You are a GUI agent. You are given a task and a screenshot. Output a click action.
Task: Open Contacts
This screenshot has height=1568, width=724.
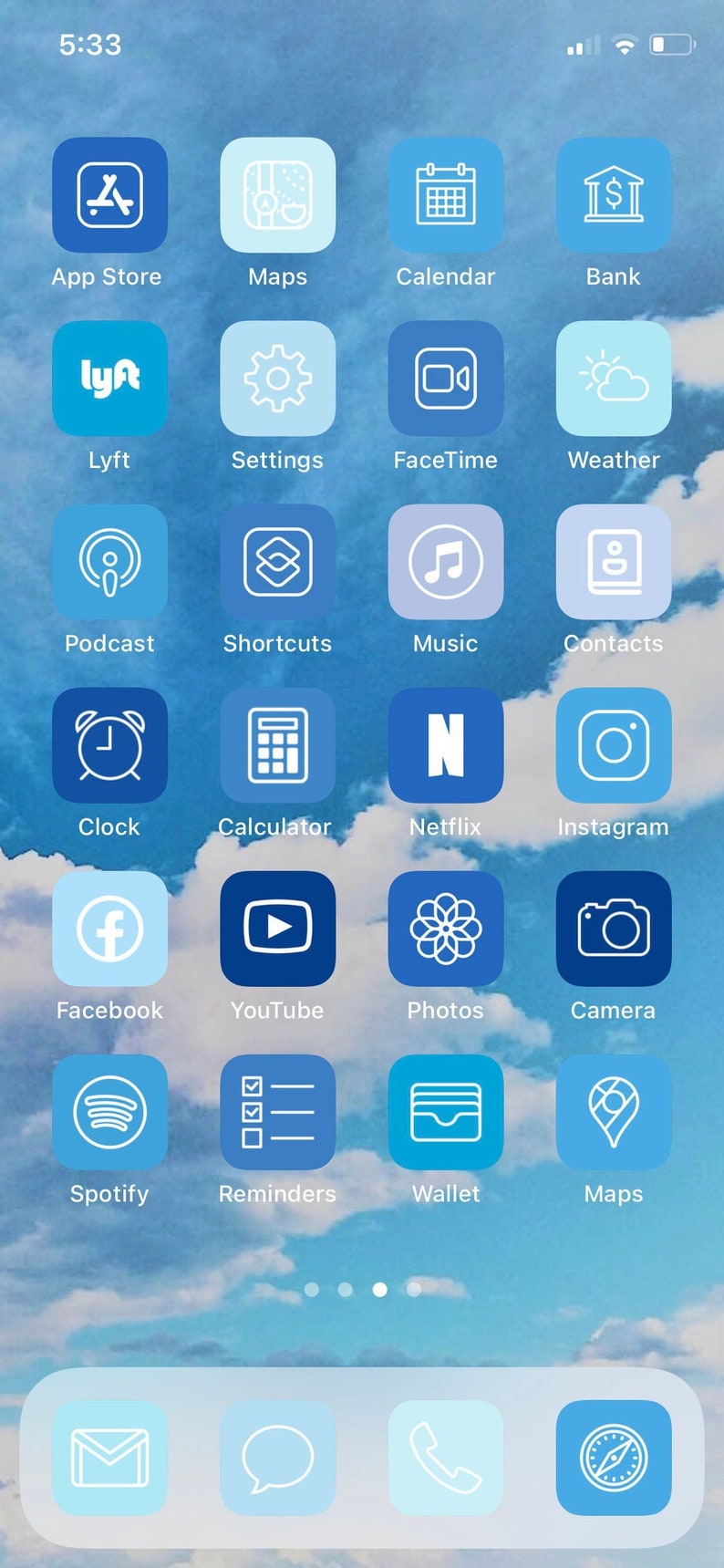pyautogui.click(x=614, y=562)
